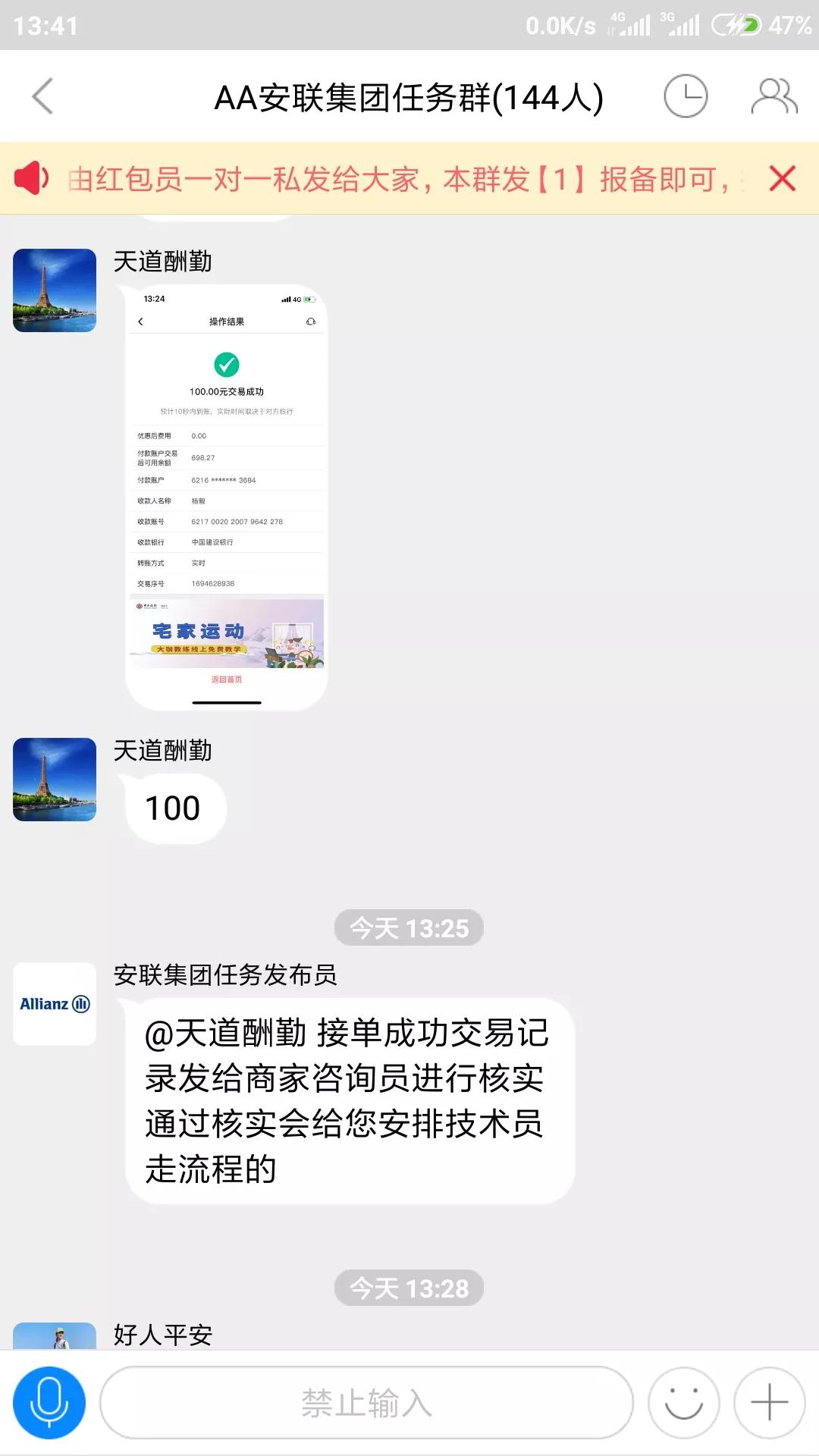The image size is (819, 1456).
Task: Click the 100 message bubble
Action: point(173,808)
